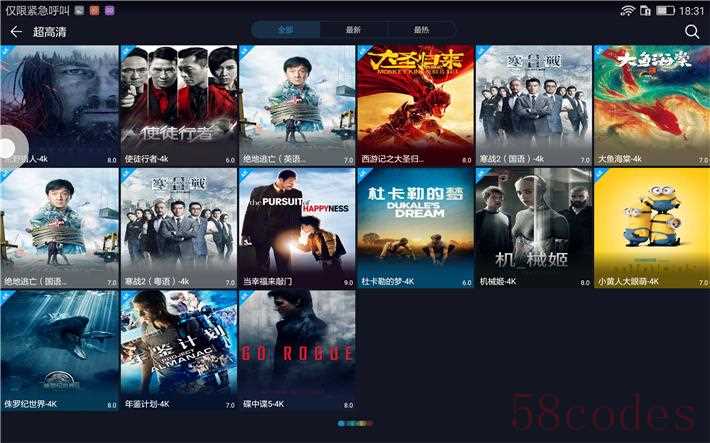Open 小黄人大眼萌-4K movie
The width and height of the screenshot is (710, 443).
(x=652, y=224)
